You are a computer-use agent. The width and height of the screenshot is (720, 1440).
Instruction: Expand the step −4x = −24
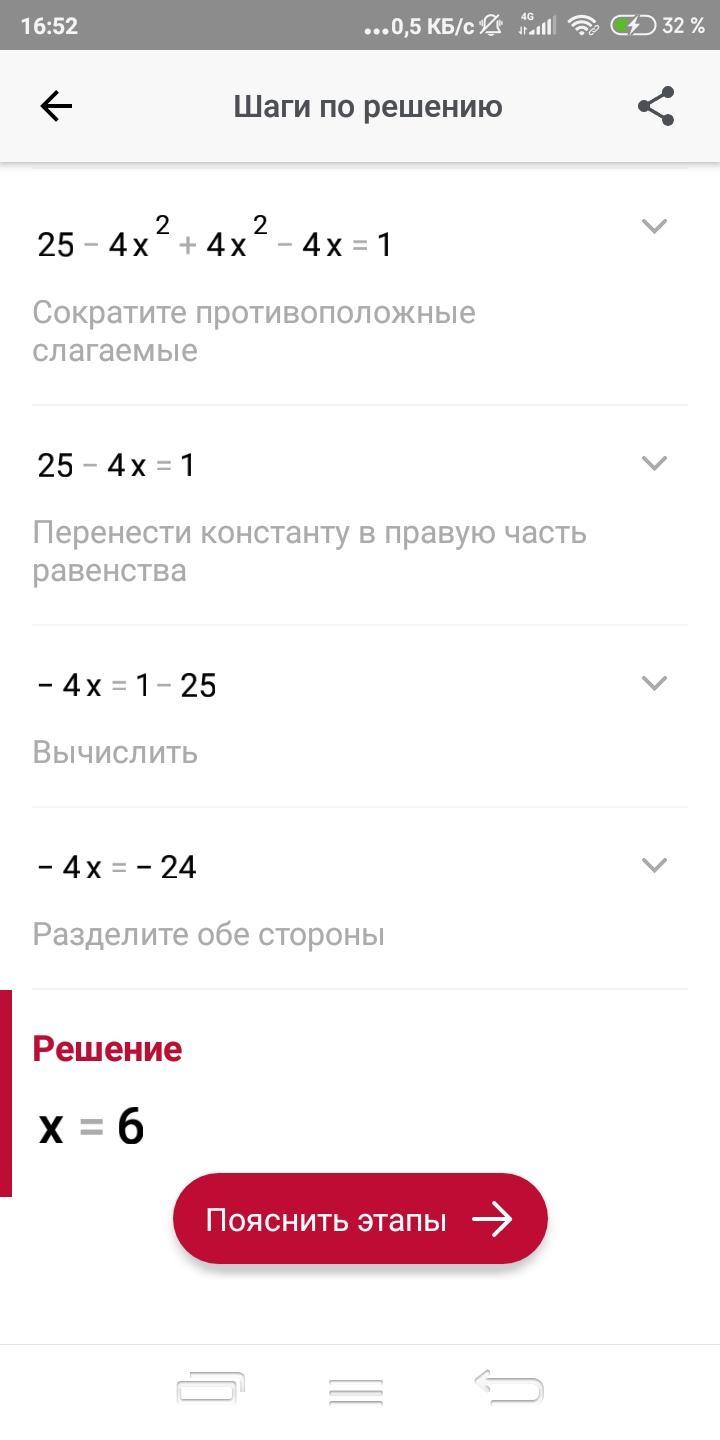[x=654, y=865]
